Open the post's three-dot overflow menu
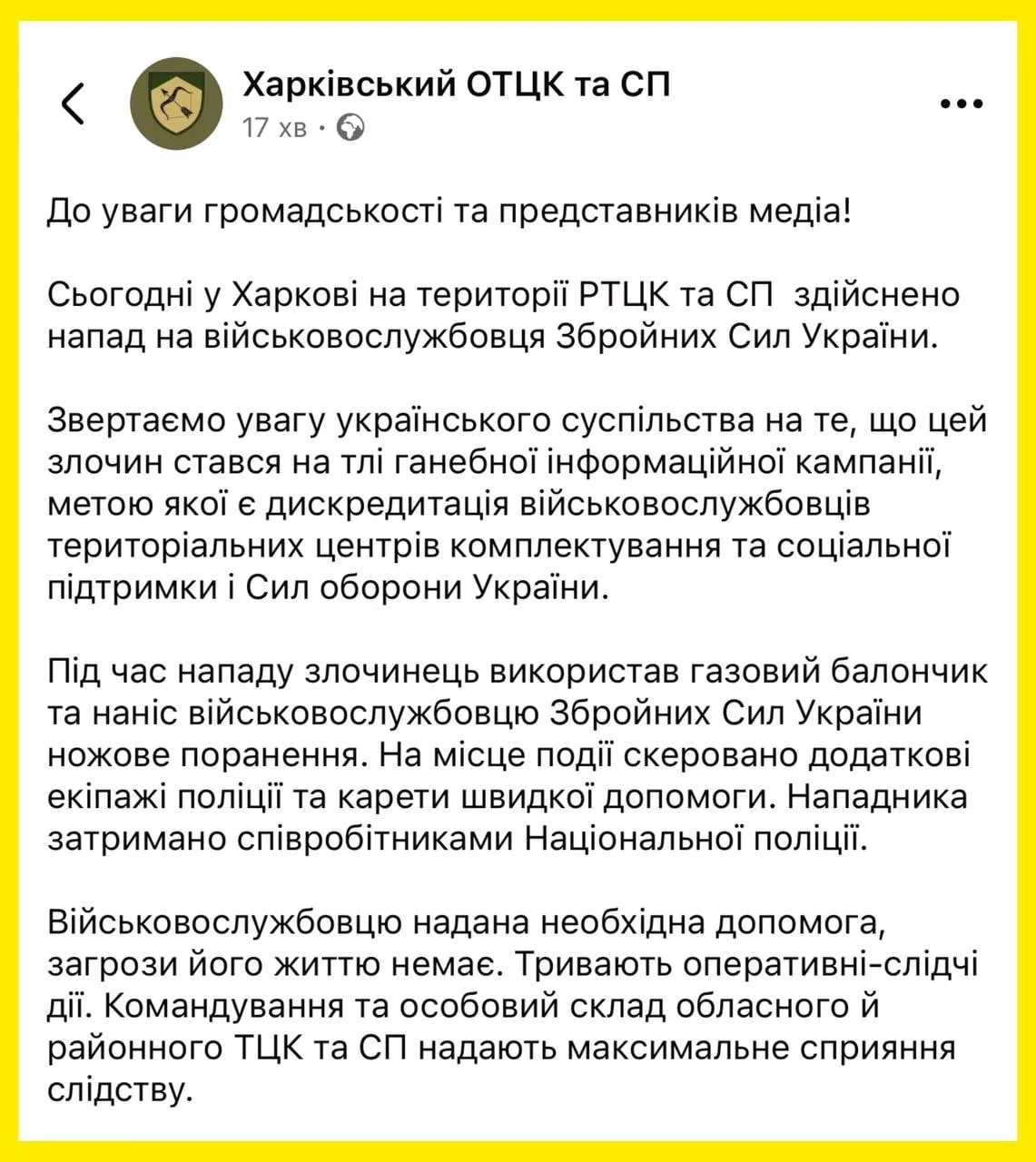This screenshot has width=1036, height=1162. click(x=962, y=103)
